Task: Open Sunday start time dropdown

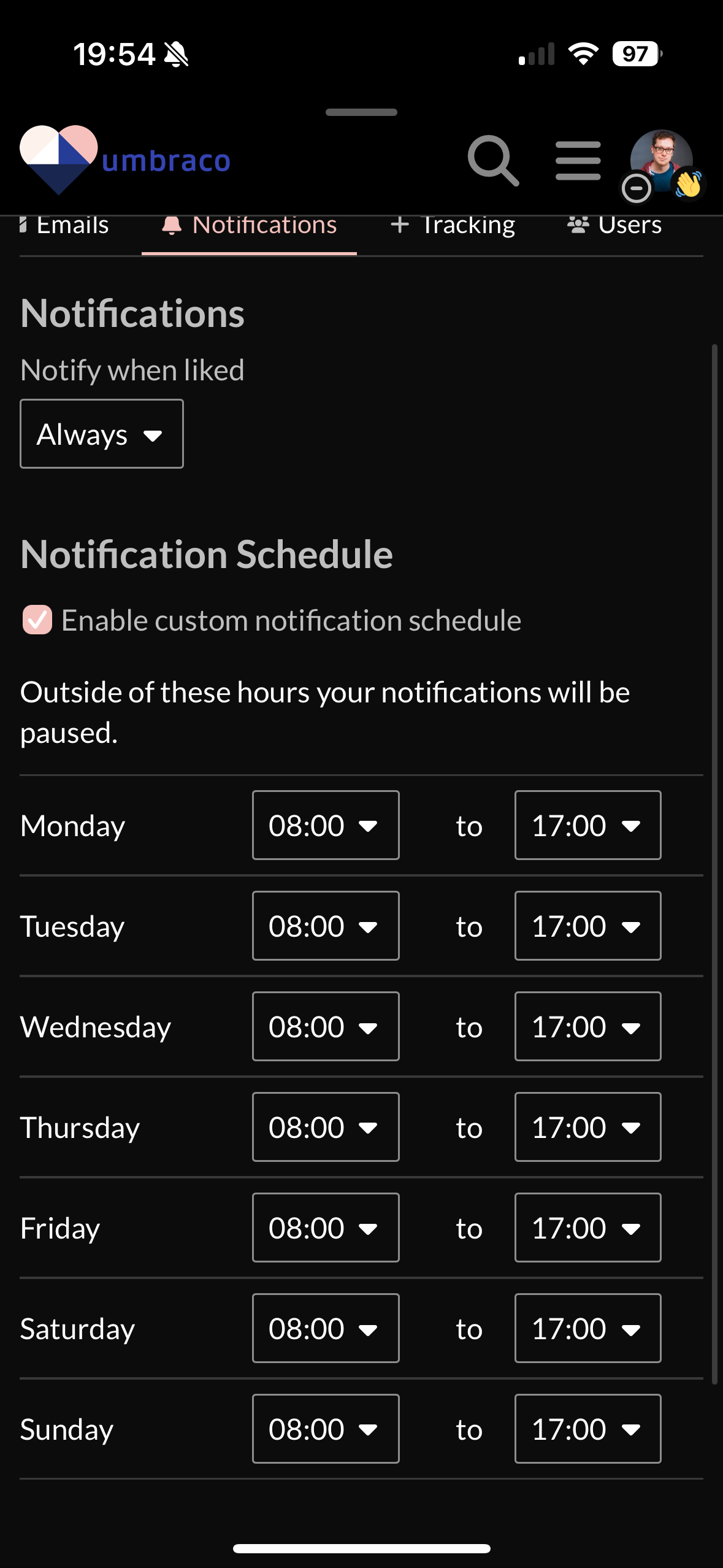Action: coord(326,1429)
